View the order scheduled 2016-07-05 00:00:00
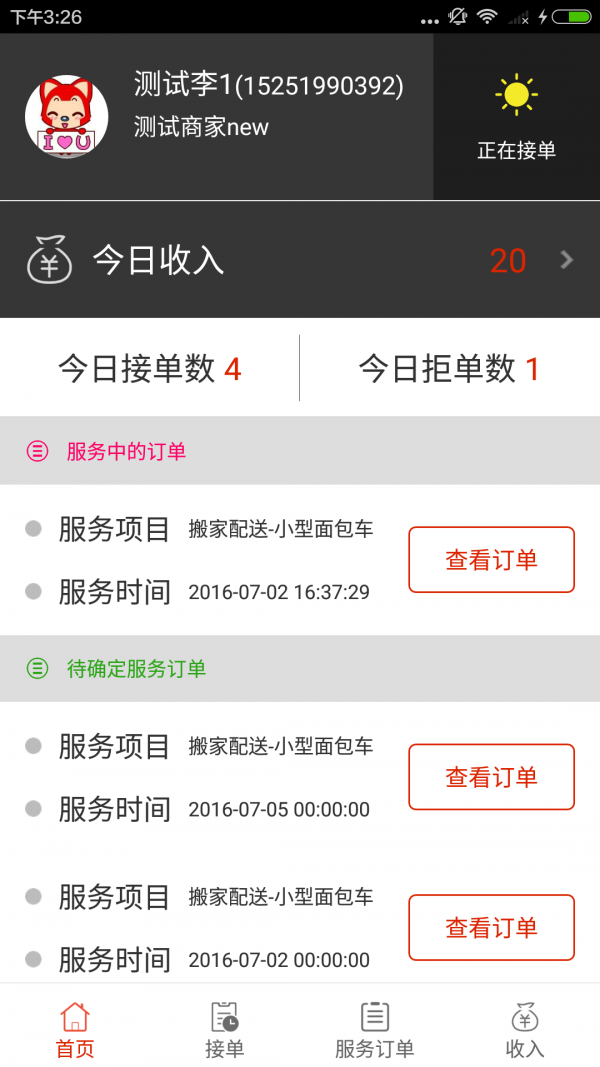 [491, 777]
